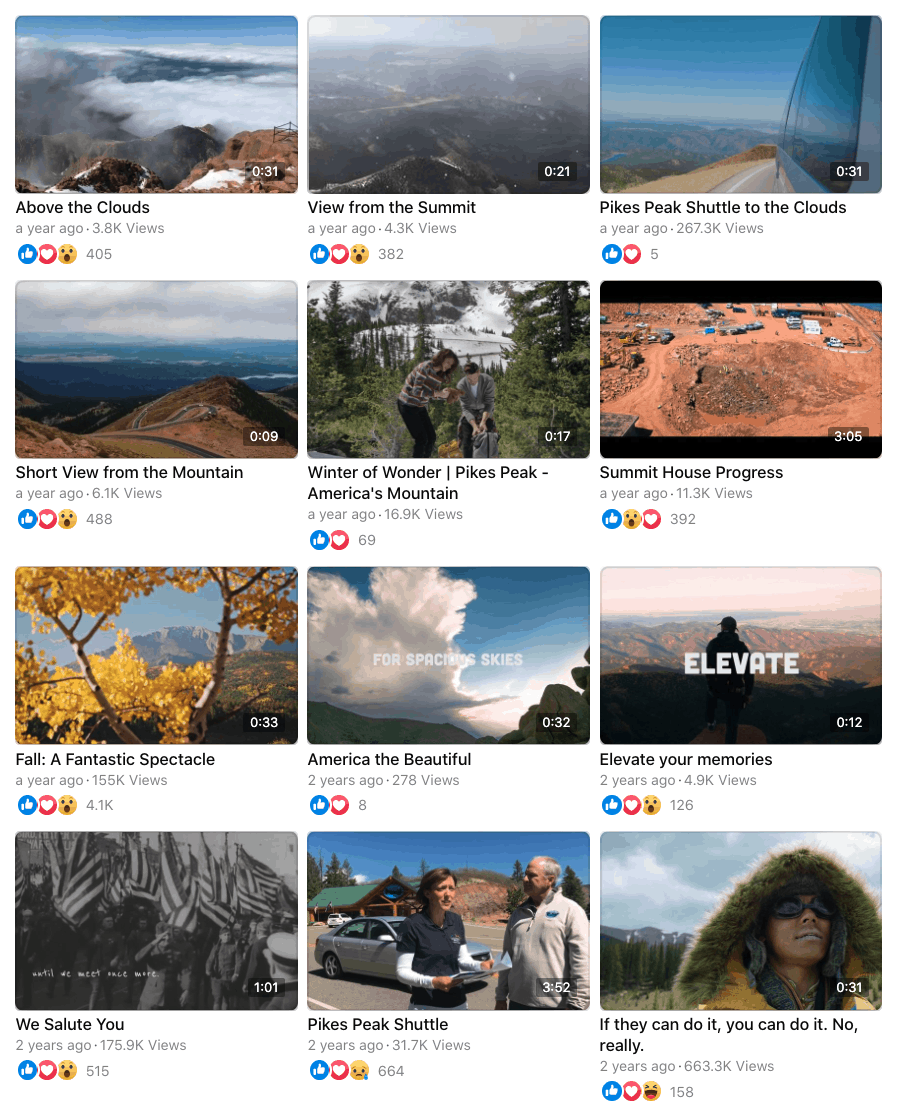Image resolution: width=899 pixels, height=1109 pixels.
Task: Play the Above the Clouds video
Action: [x=156, y=105]
